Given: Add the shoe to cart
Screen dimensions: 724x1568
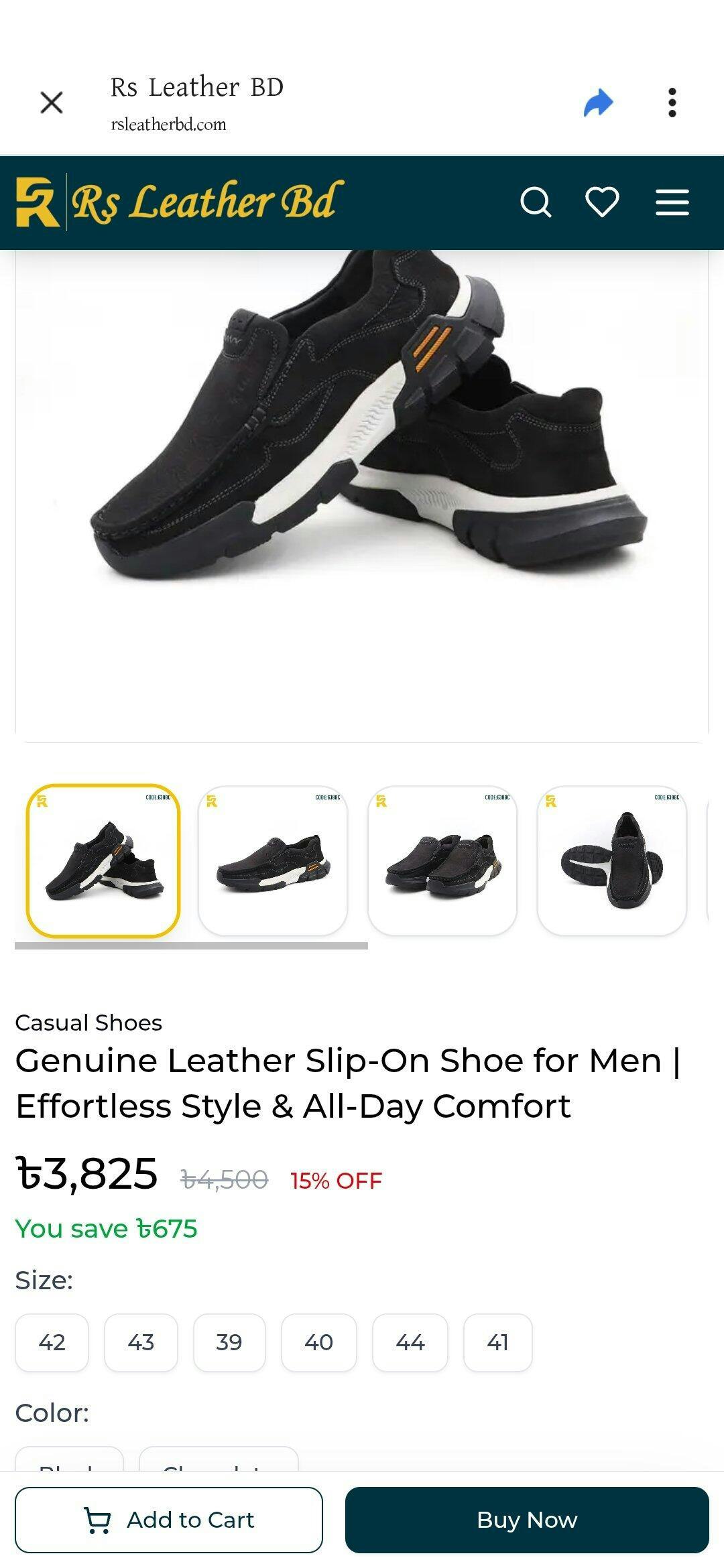Looking at the screenshot, I should (x=169, y=1520).
